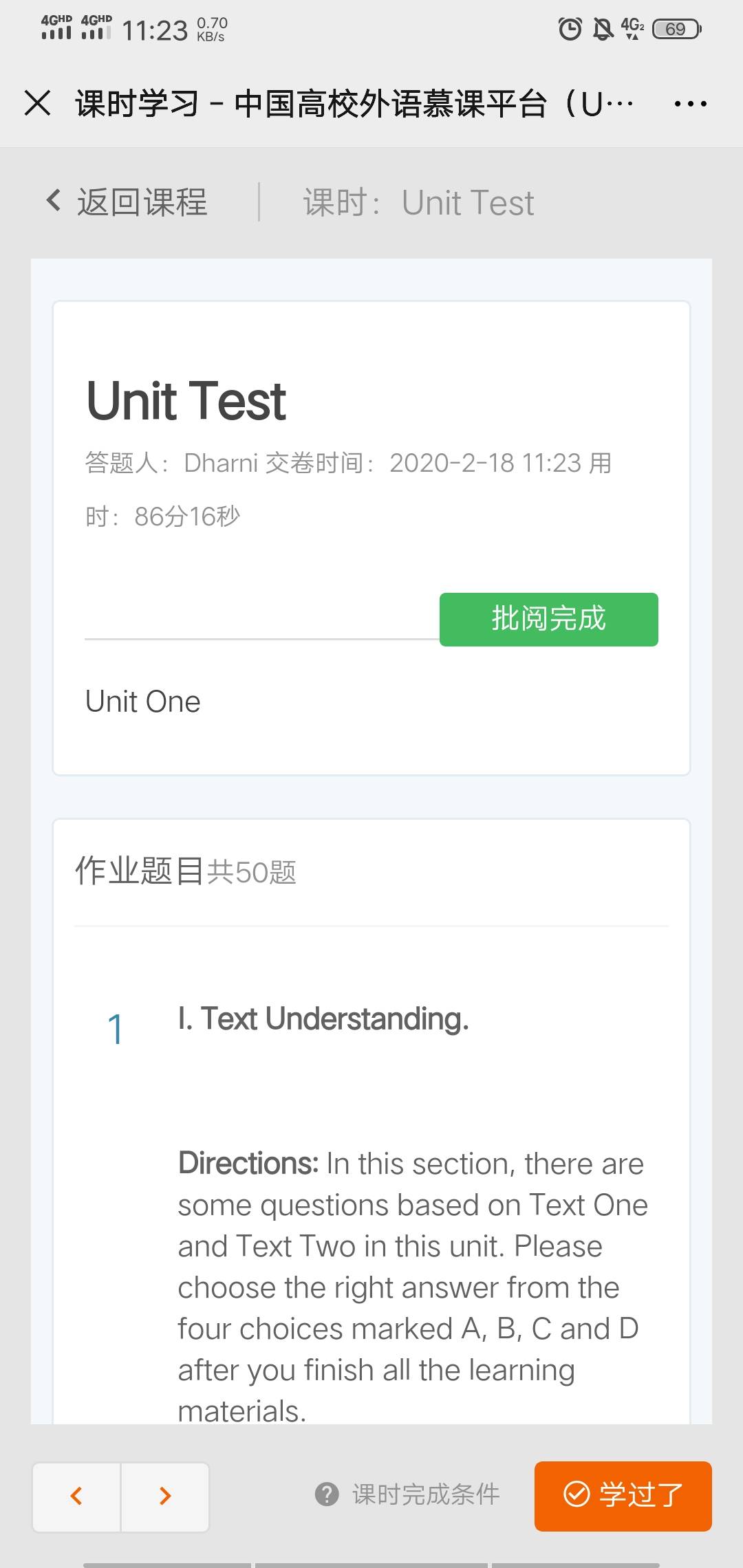
Task: Go to the next lesson arrow
Action: pyautogui.click(x=165, y=1496)
